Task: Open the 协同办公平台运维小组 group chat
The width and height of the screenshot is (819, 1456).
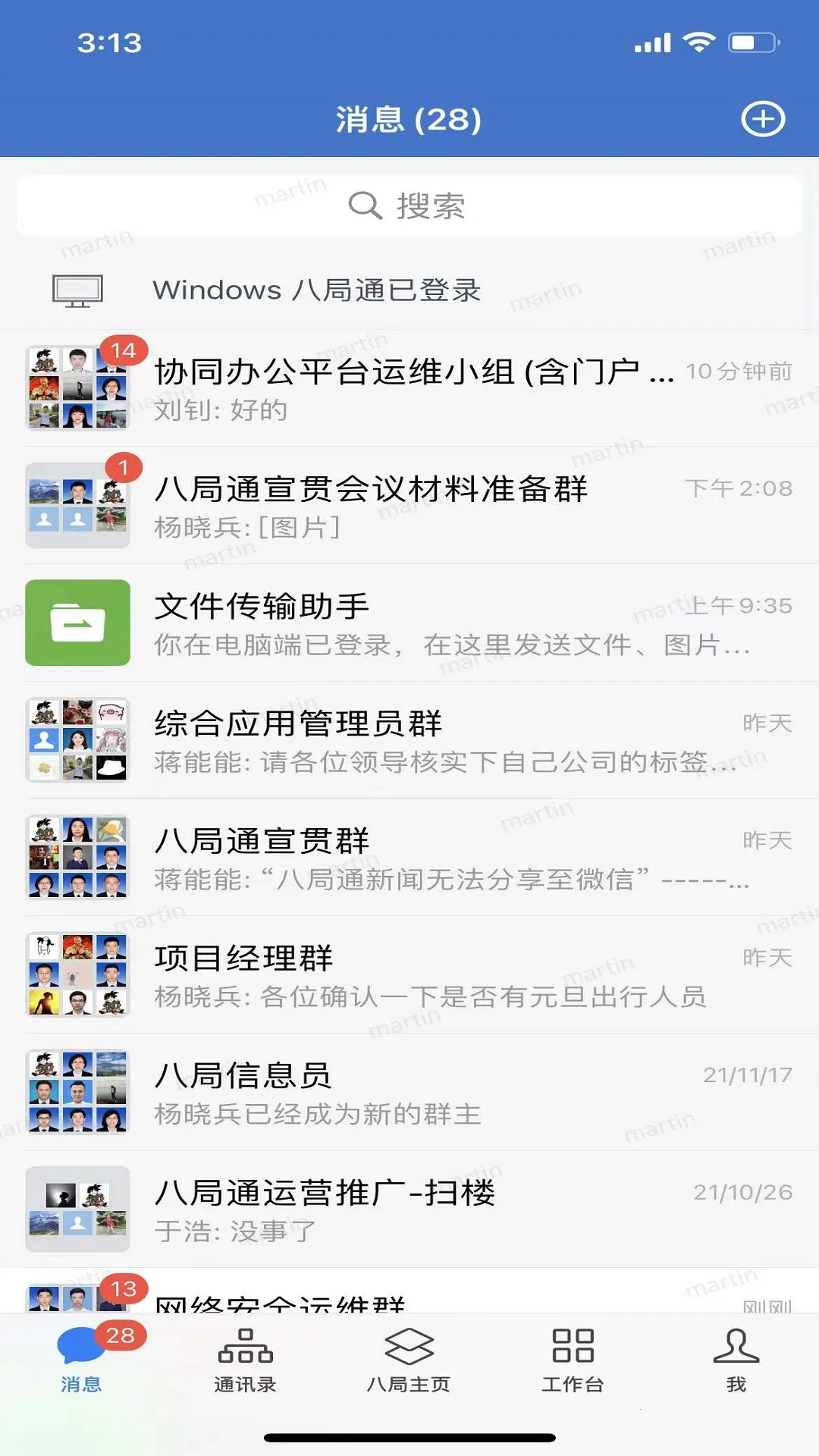Action: point(409,387)
